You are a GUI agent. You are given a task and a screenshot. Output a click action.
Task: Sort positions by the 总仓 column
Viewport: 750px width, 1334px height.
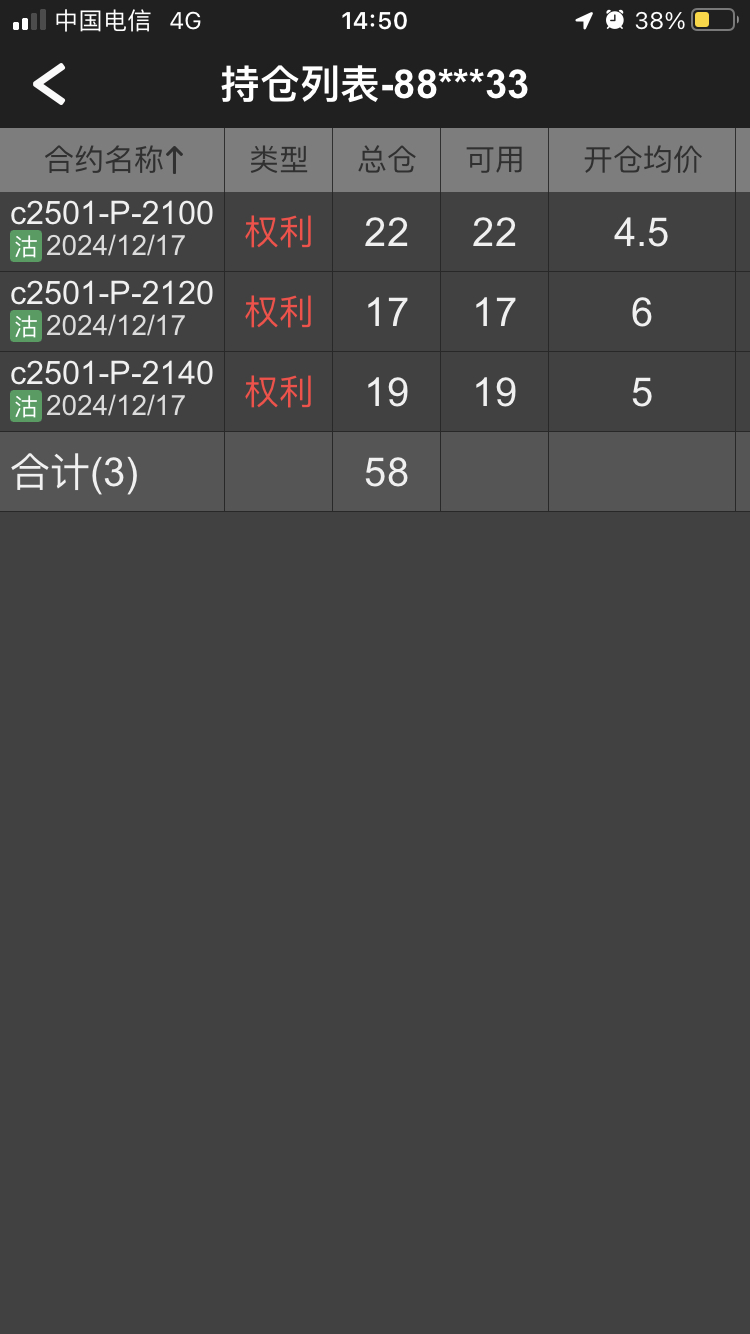(386, 160)
